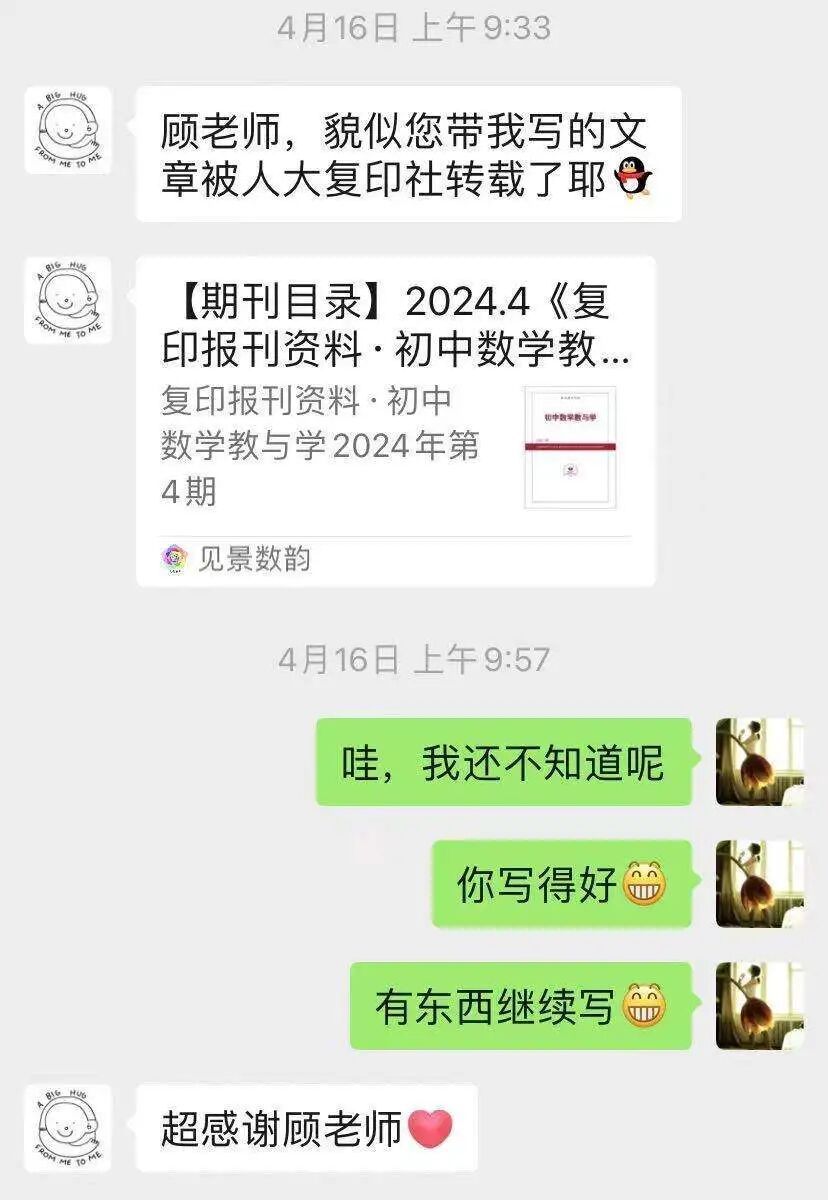This screenshot has height=1200, width=828.
Task: Tap own avatar beside 哇,我还不知道呢
Action: 759,761
